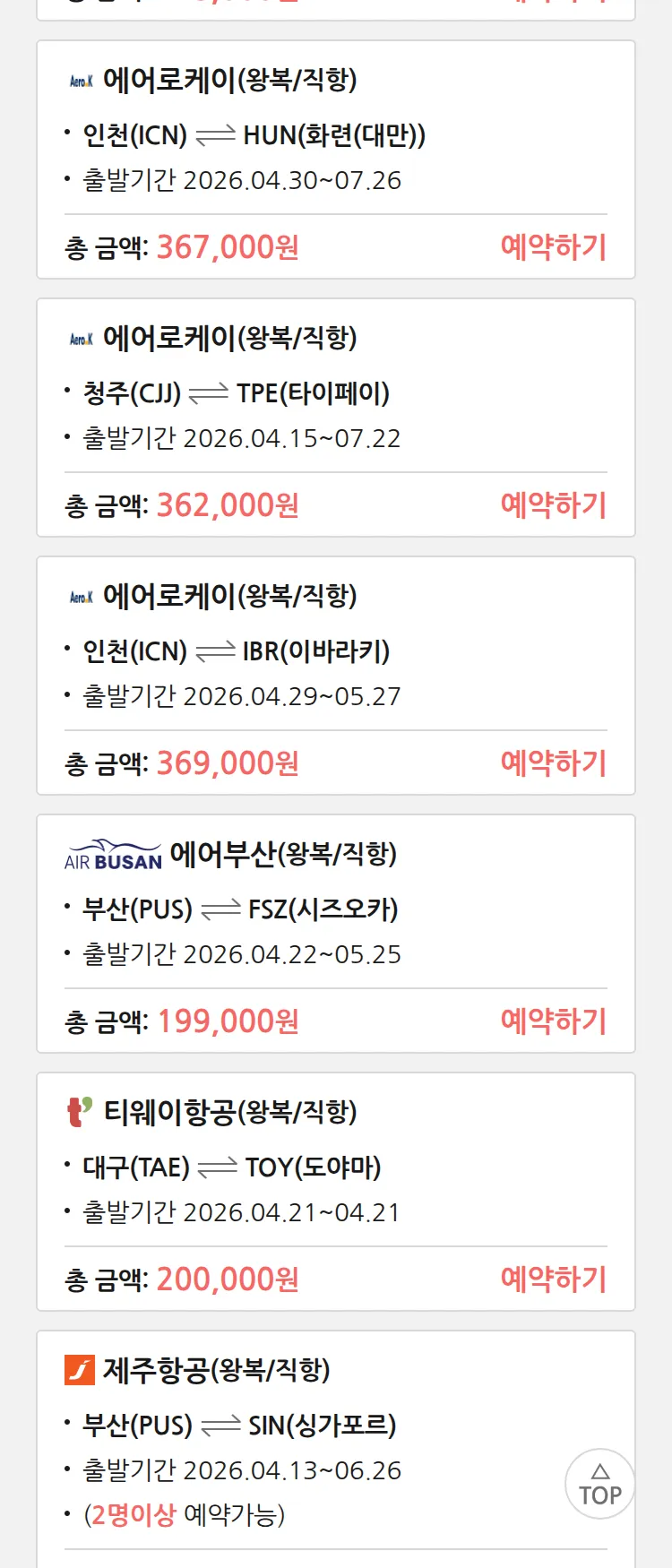Jump to top with the TOP button
The height and width of the screenshot is (1568, 672).
599,1484
